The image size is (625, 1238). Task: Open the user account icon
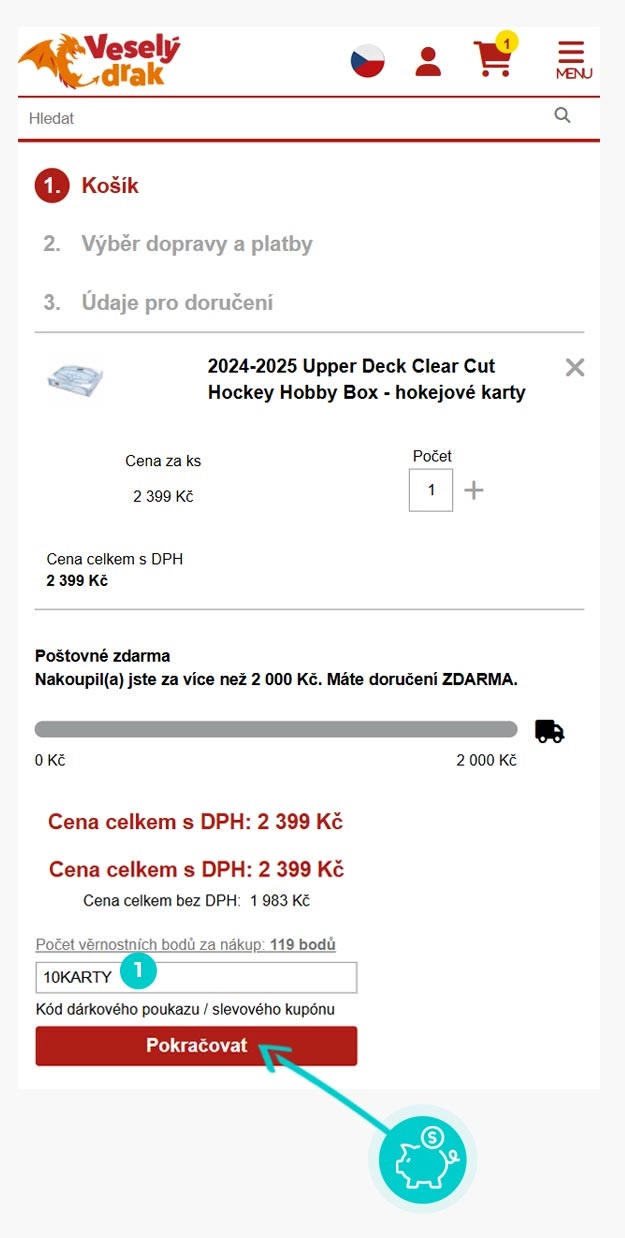428,61
